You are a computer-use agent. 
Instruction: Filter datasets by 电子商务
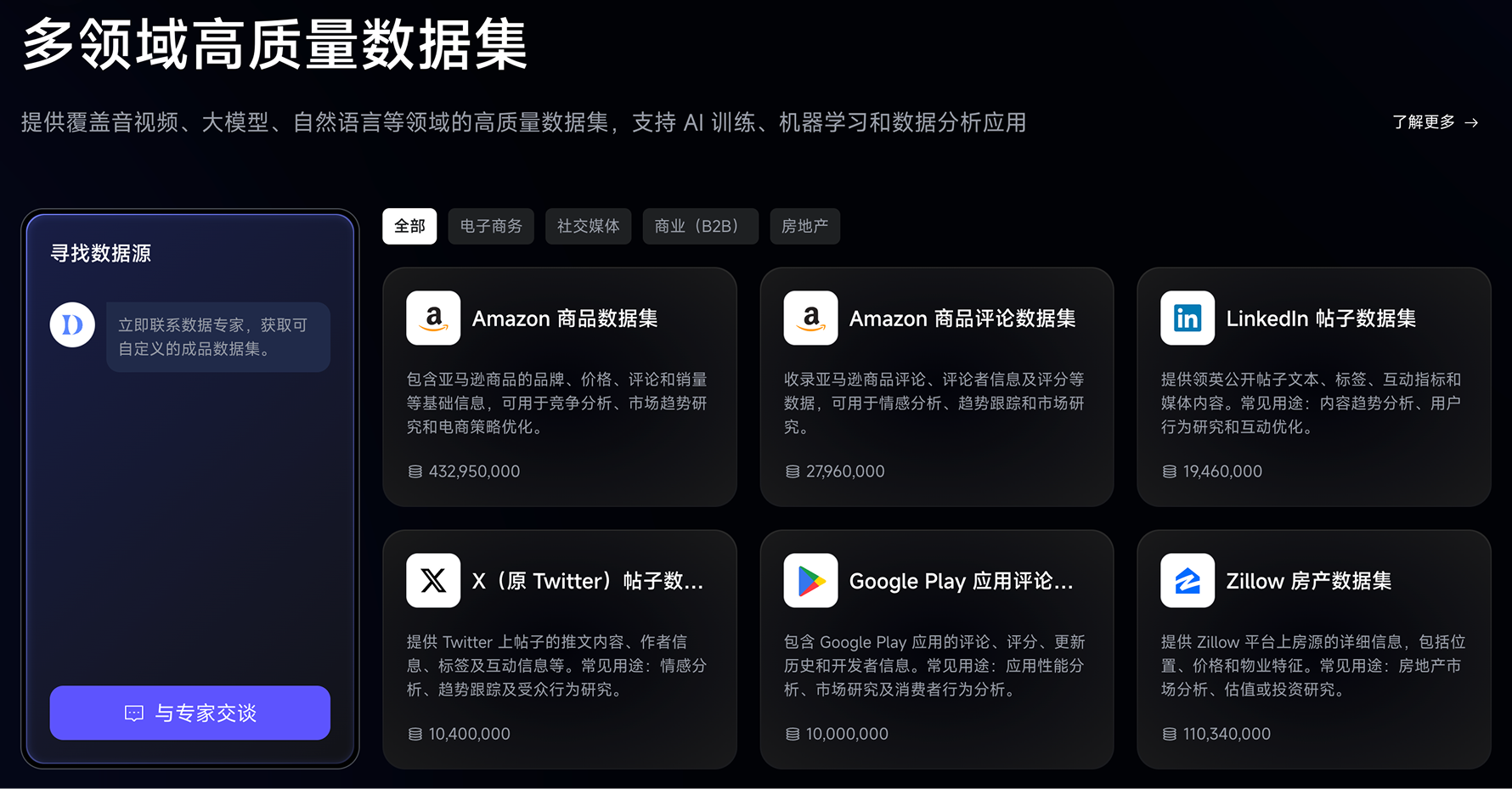pos(491,226)
